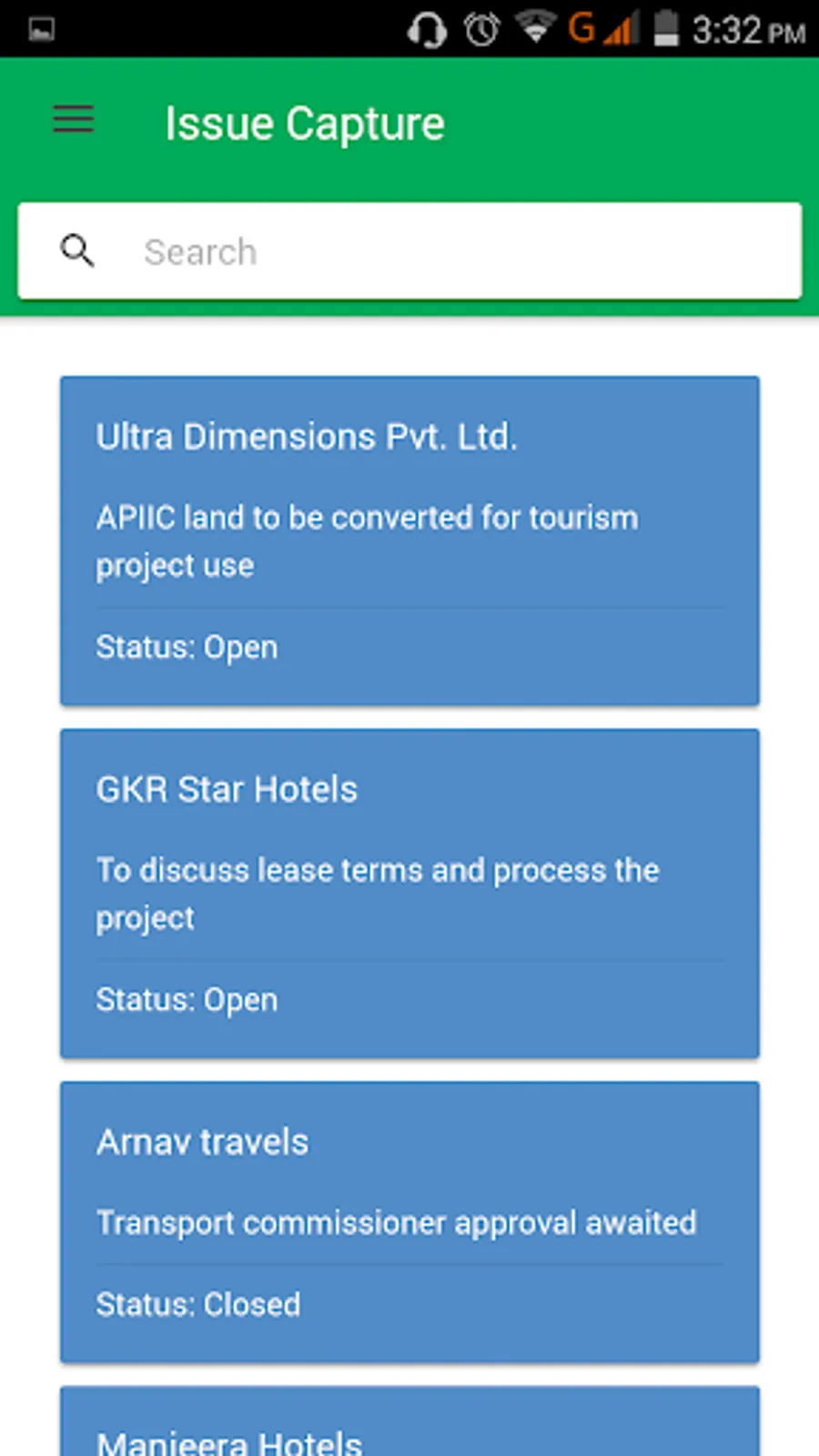The width and height of the screenshot is (819, 1456).
Task: Open the hamburger navigation drawer menu
Action: click(74, 120)
